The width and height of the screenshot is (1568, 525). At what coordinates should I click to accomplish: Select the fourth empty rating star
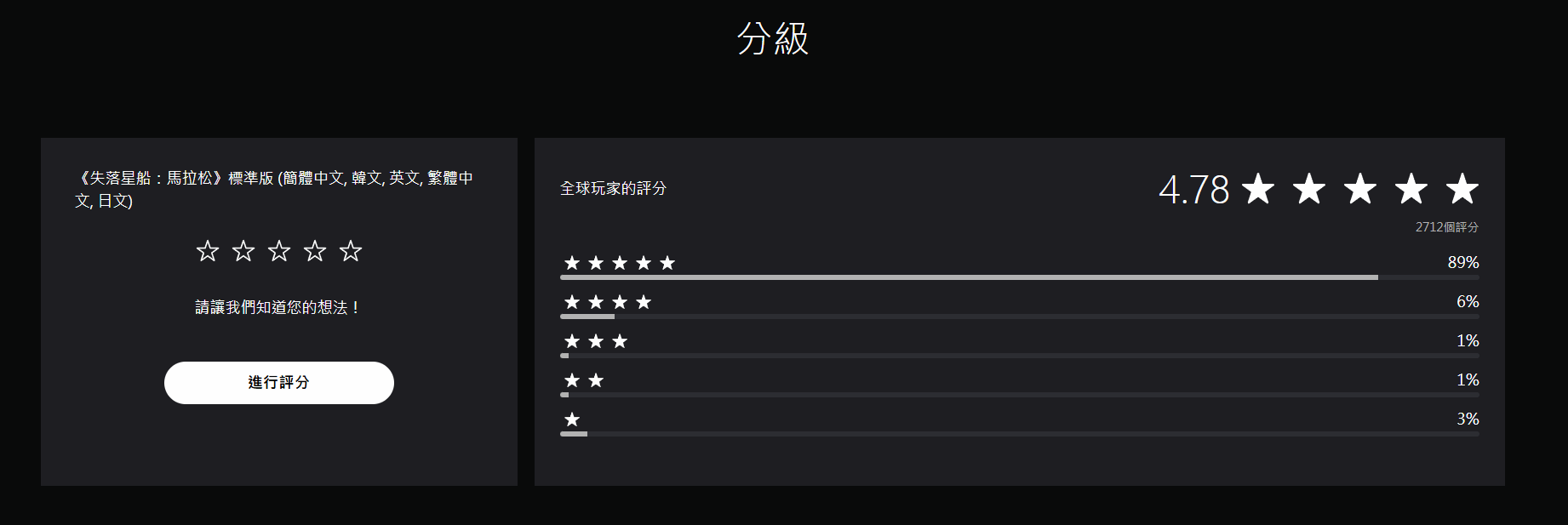point(315,251)
